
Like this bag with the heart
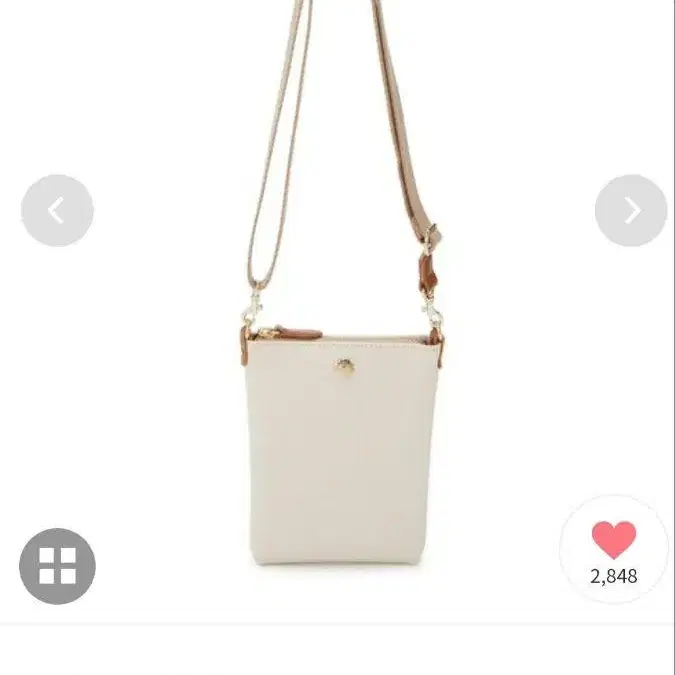click(613, 541)
